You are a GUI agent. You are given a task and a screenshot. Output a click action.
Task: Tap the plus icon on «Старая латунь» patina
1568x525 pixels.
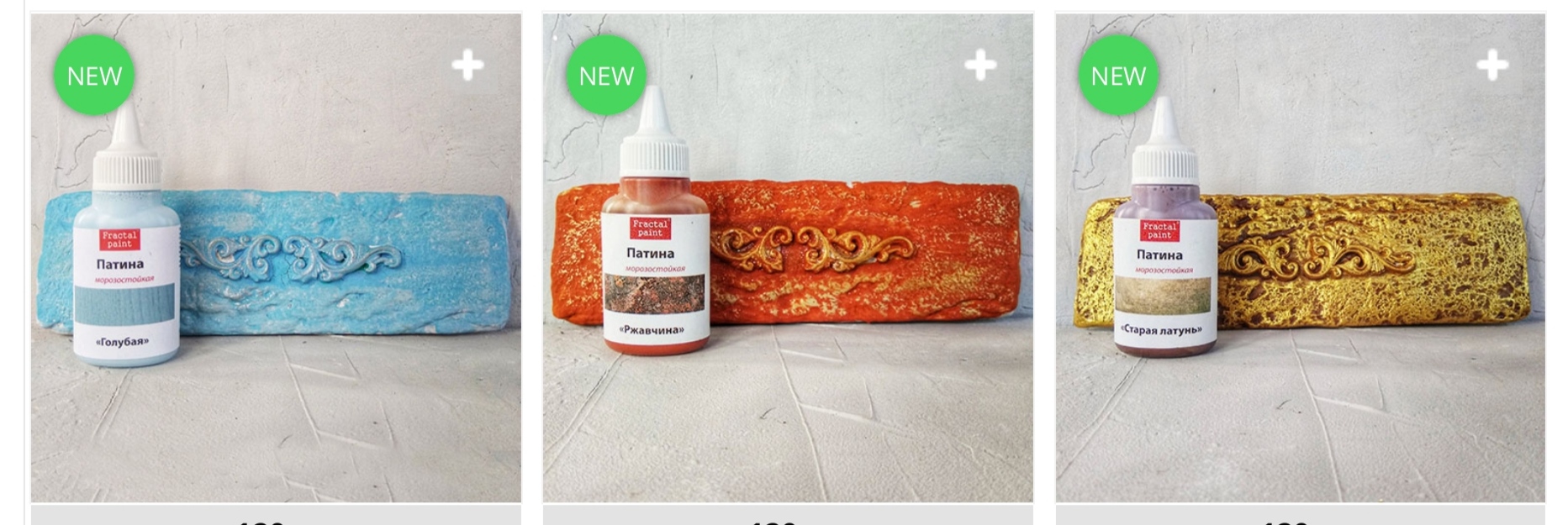pos(1492,66)
